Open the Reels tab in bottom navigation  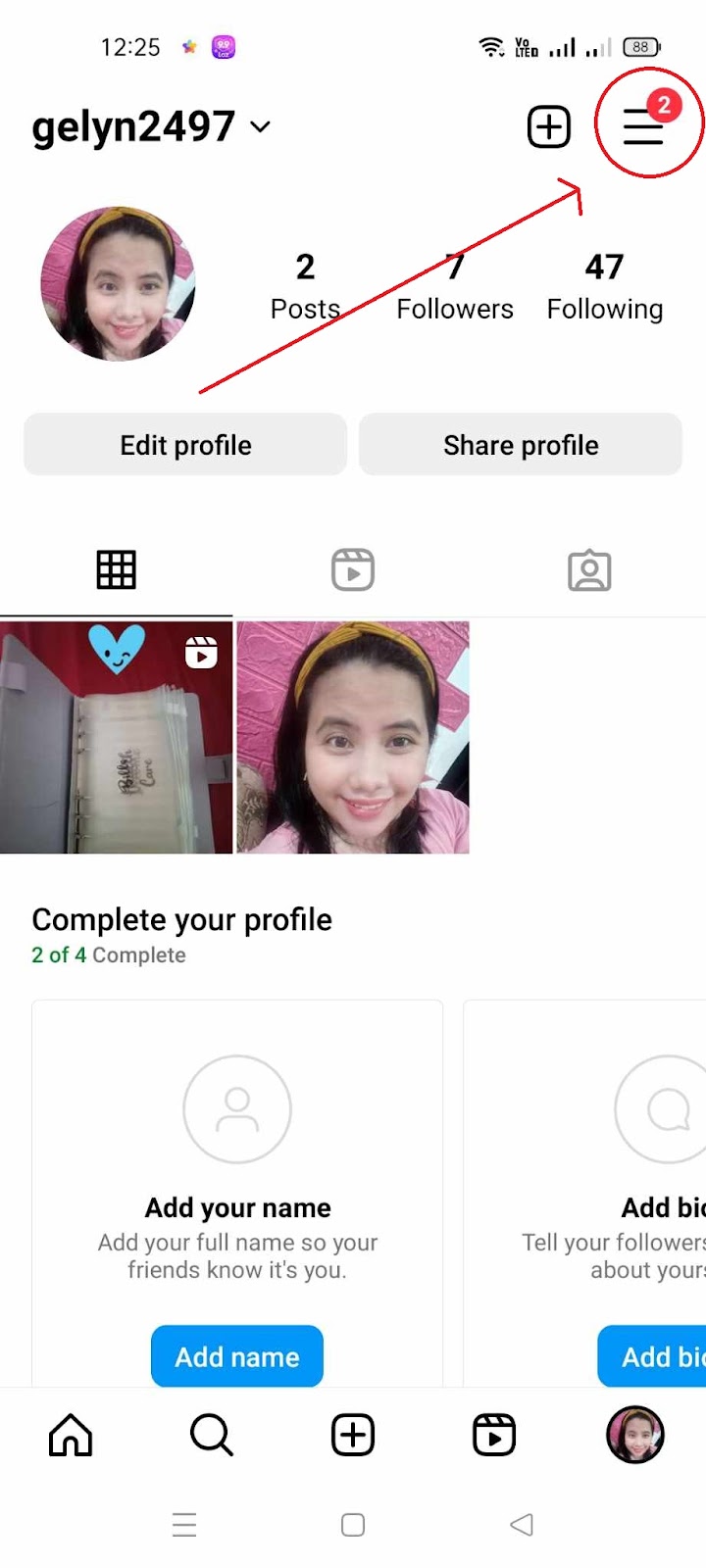point(494,1436)
